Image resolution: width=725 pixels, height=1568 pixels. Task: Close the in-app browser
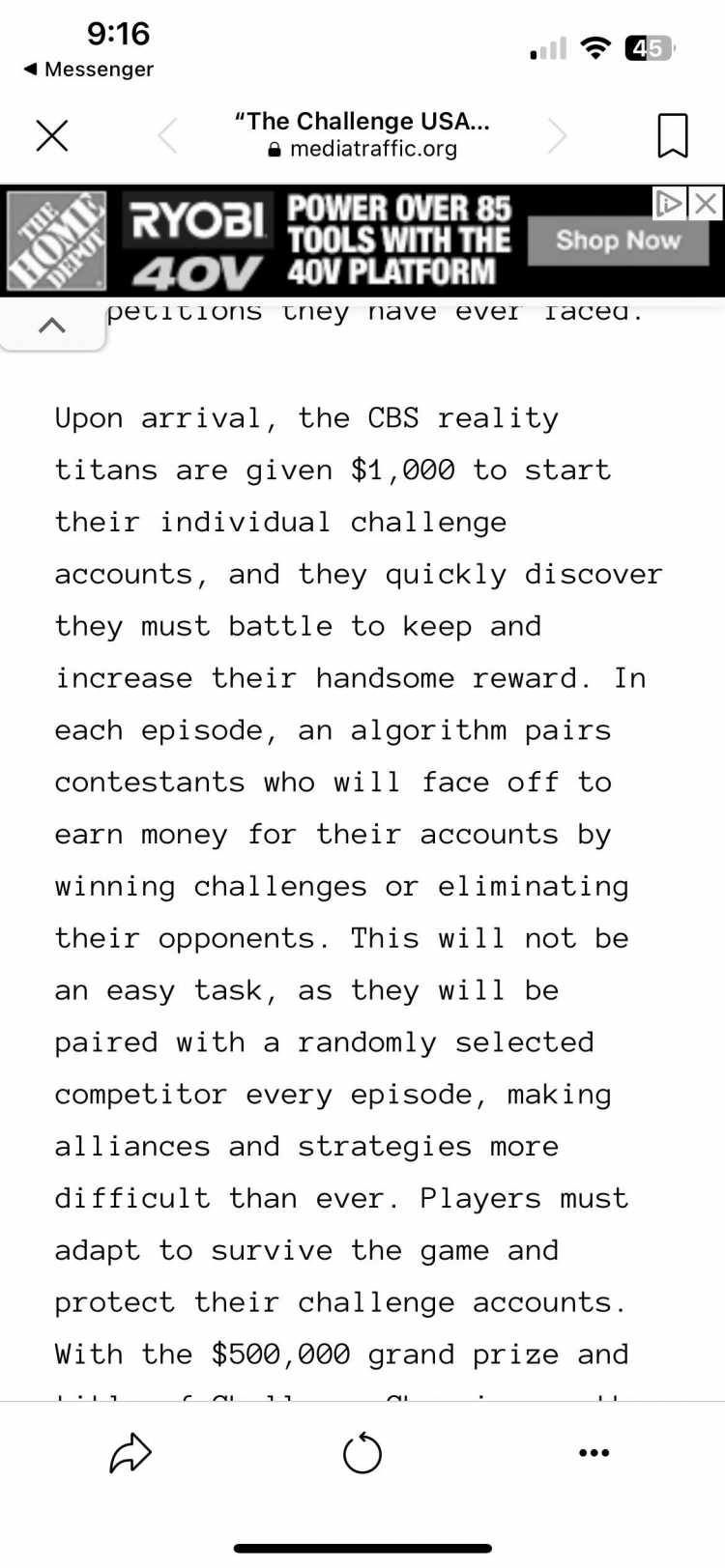(52, 135)
